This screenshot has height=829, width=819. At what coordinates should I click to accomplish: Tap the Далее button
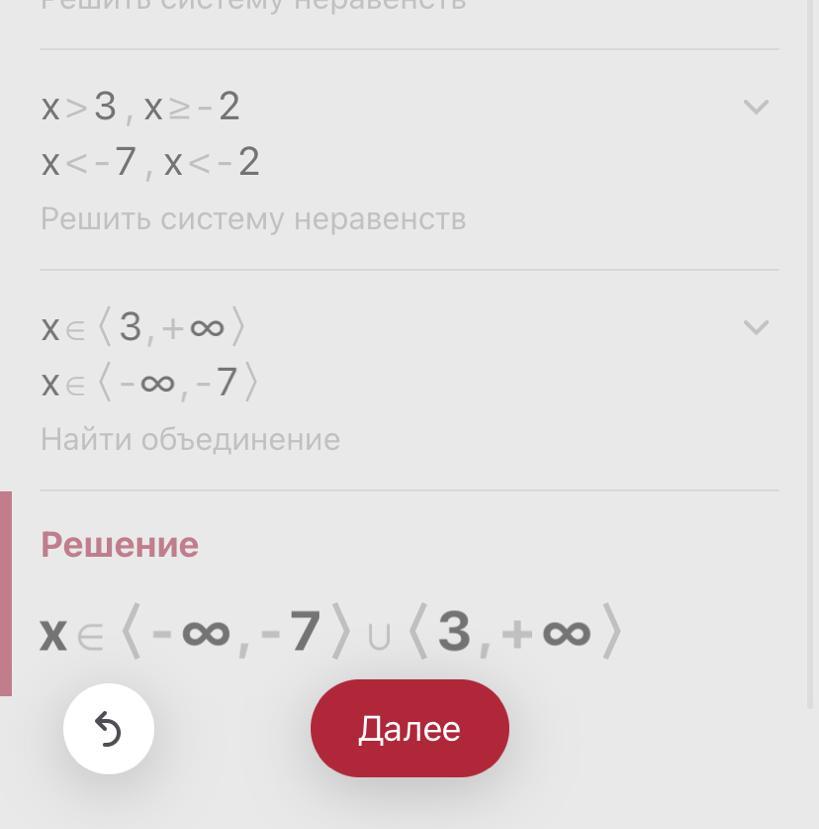coord(409,728)
